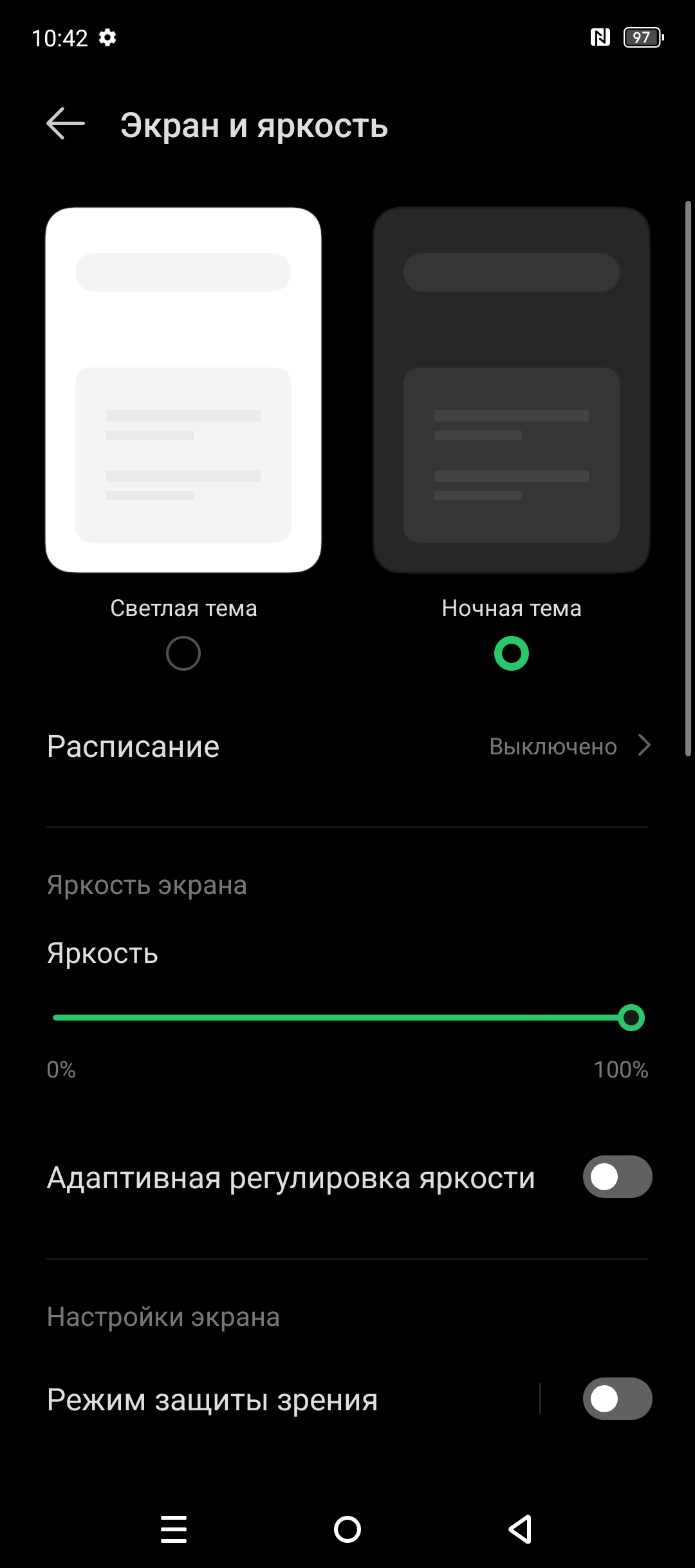Go back from Экран и яркость
The width and height of the screenshot is (695, 1568).
pos(66,124)
